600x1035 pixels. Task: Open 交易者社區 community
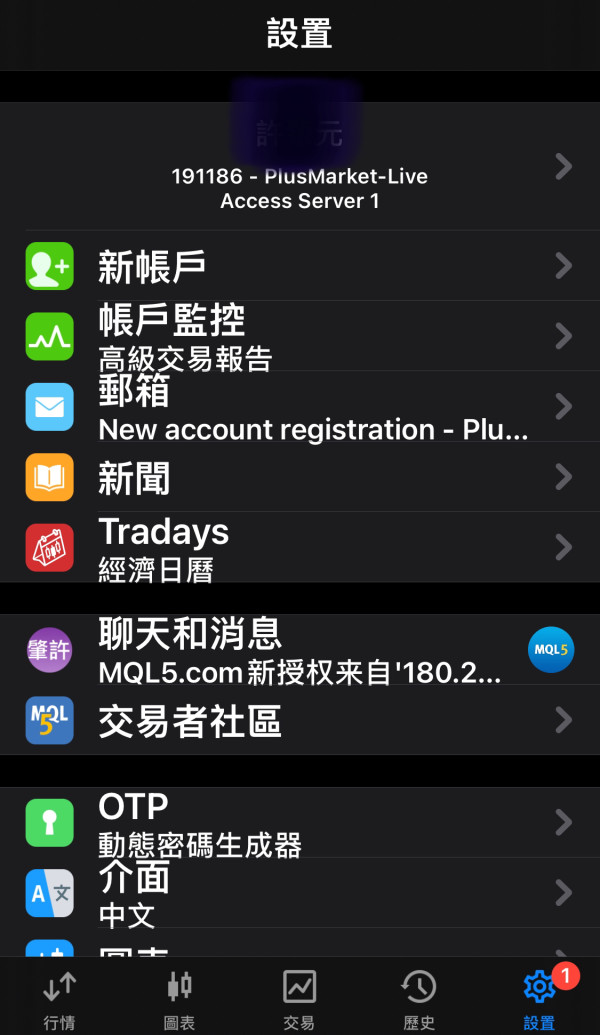pos(300,719)
